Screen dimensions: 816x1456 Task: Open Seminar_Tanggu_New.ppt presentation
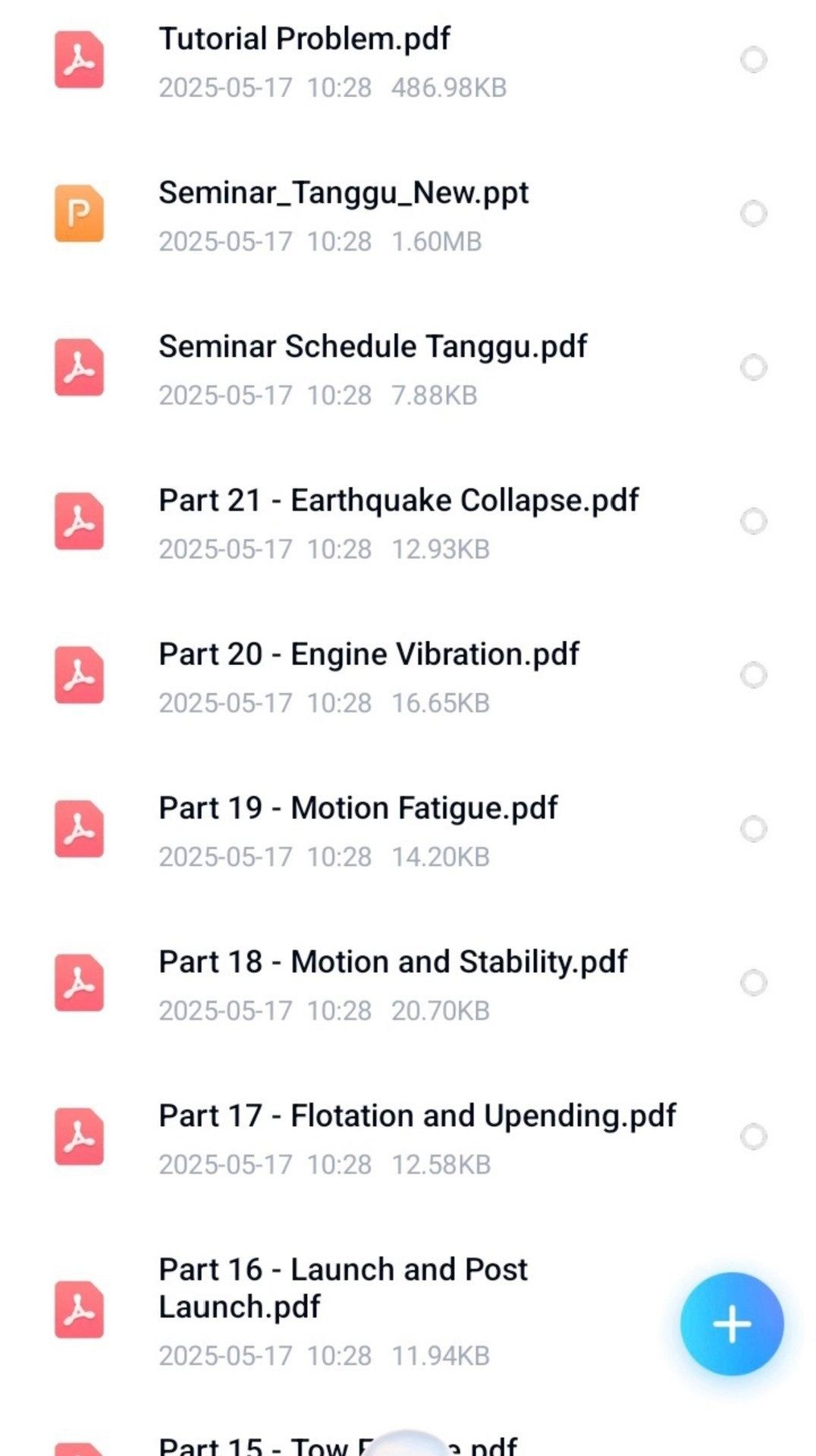coord(343,193)
